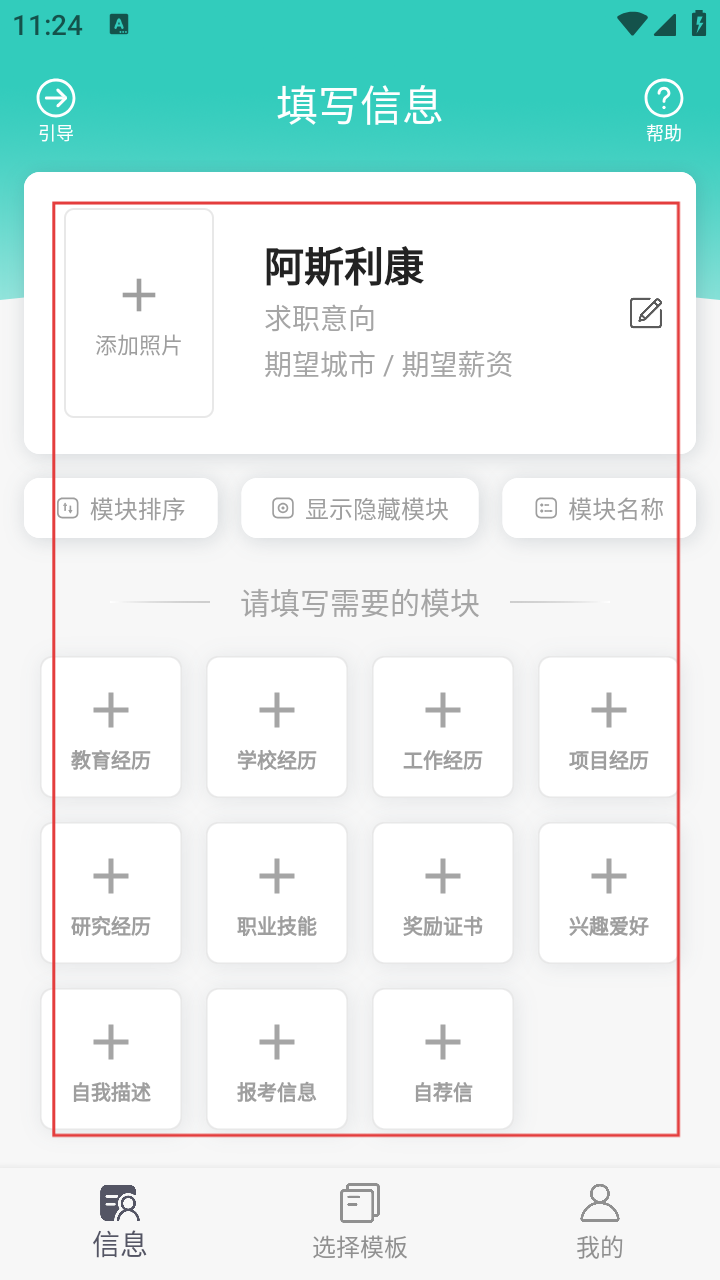Add 工作经历 module

click(x=443, y=727)
